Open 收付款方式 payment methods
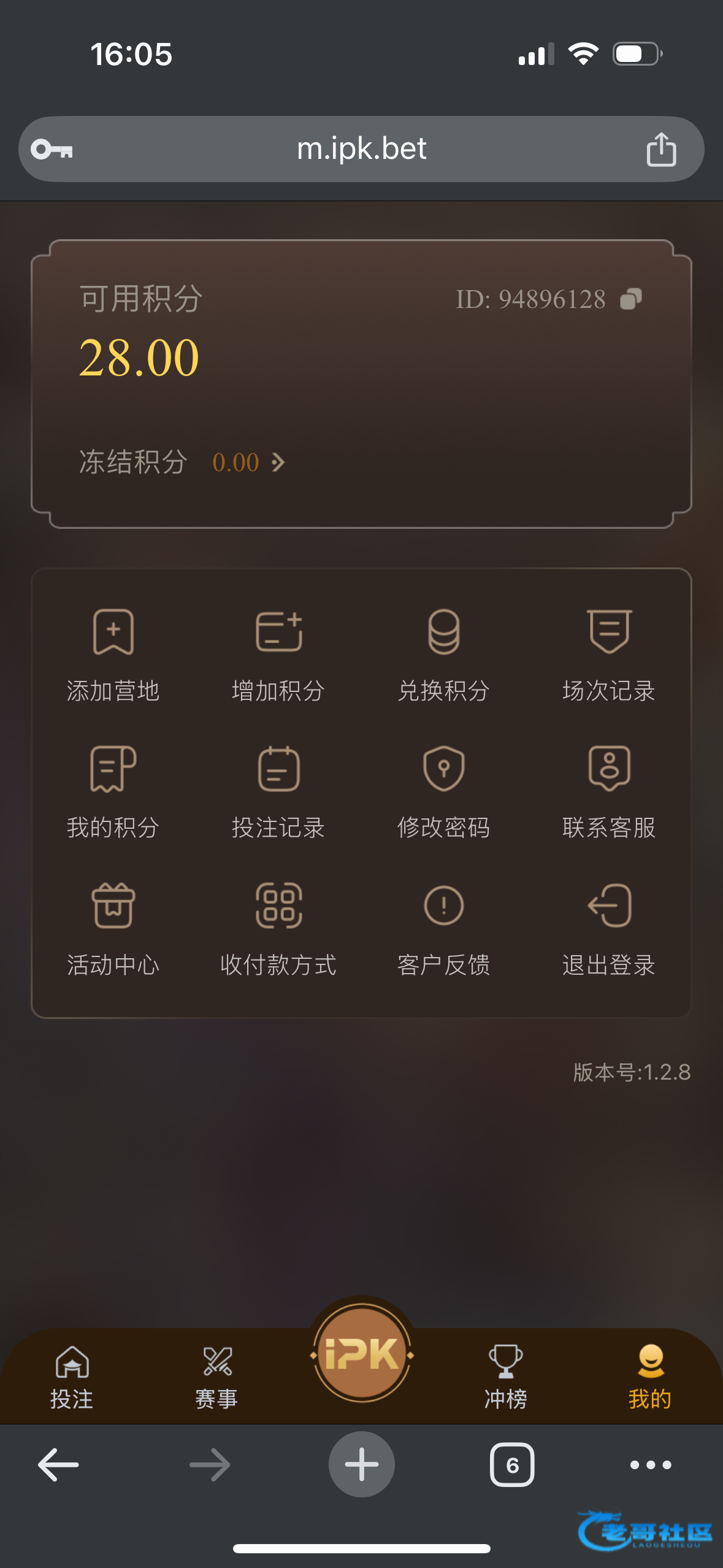Image resolution: width=723 pixels, height=1568 pixels. tap(278, 929)
